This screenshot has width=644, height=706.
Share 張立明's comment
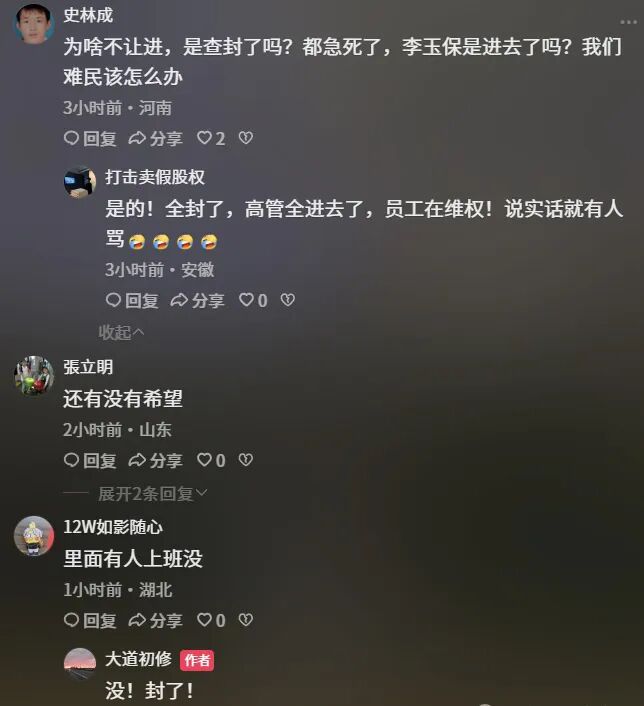tap(155, 460)
